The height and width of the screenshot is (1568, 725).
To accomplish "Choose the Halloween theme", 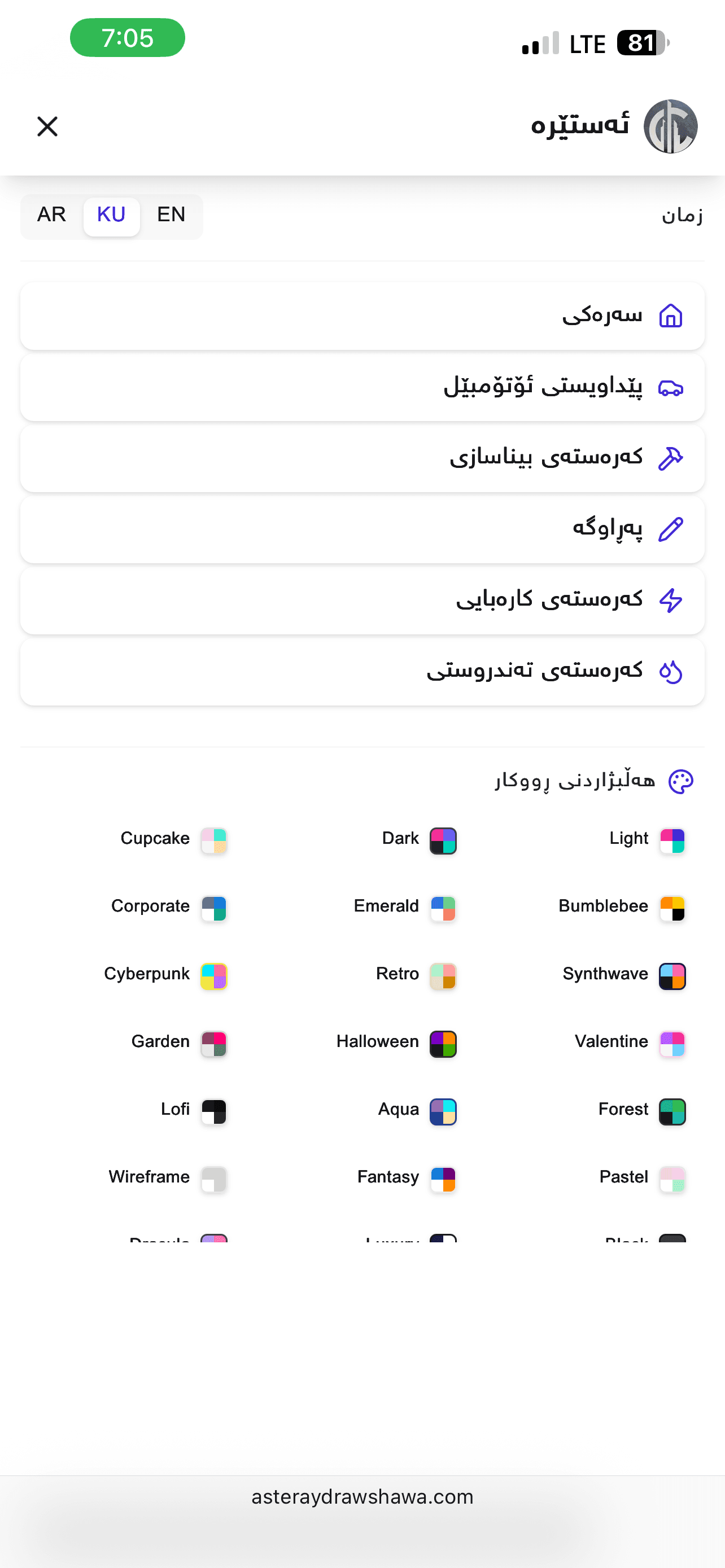I will coord(396,1043).
